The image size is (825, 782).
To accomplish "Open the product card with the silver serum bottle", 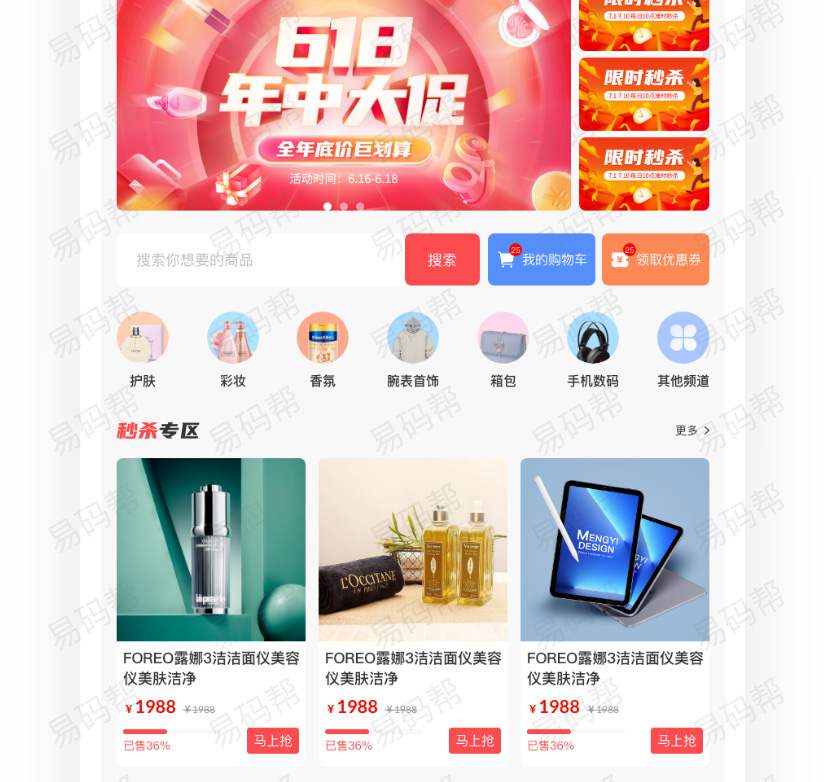I will click(x=211, y=550).
